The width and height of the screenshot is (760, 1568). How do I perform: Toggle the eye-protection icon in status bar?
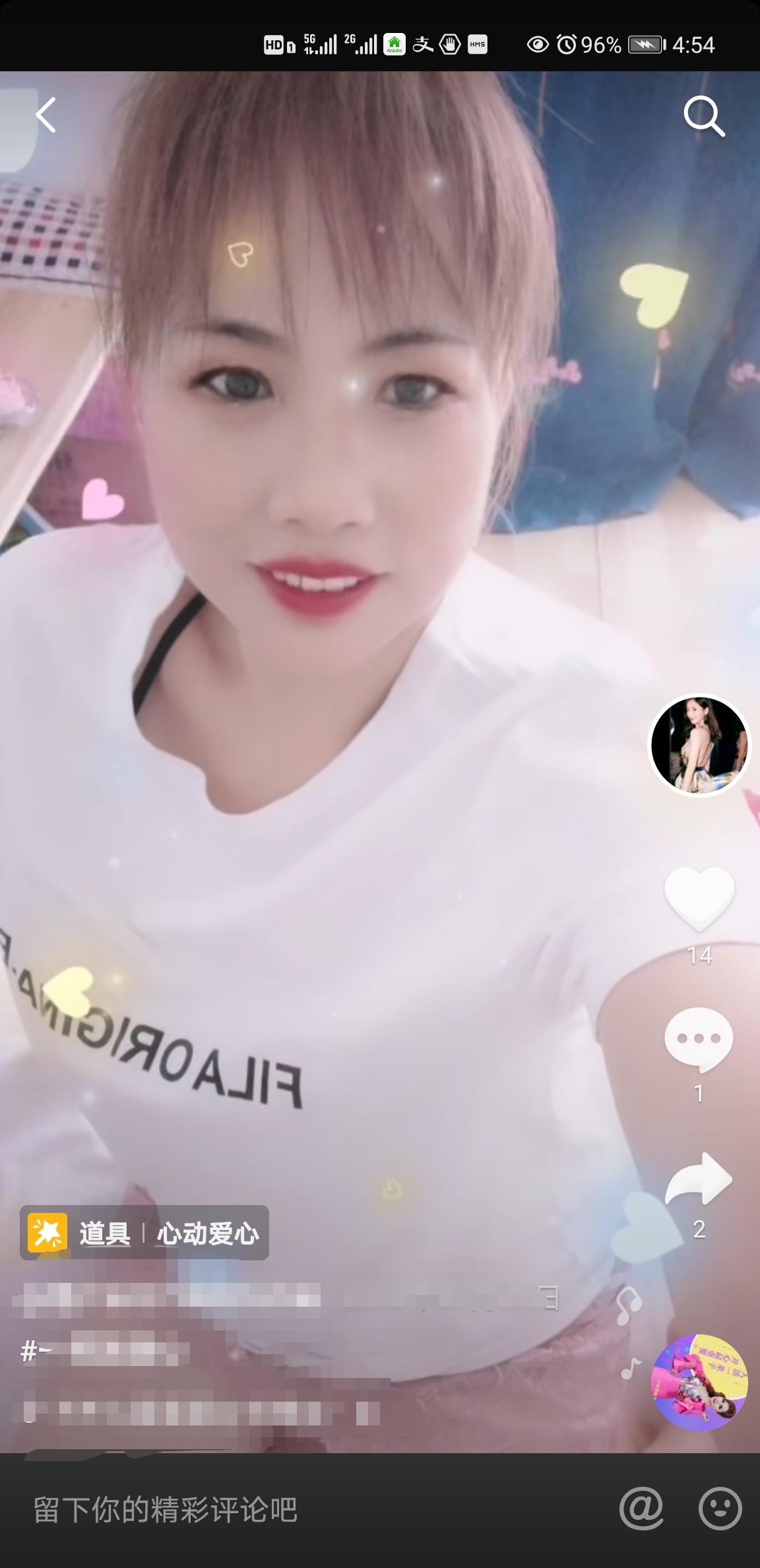point(537,44)
